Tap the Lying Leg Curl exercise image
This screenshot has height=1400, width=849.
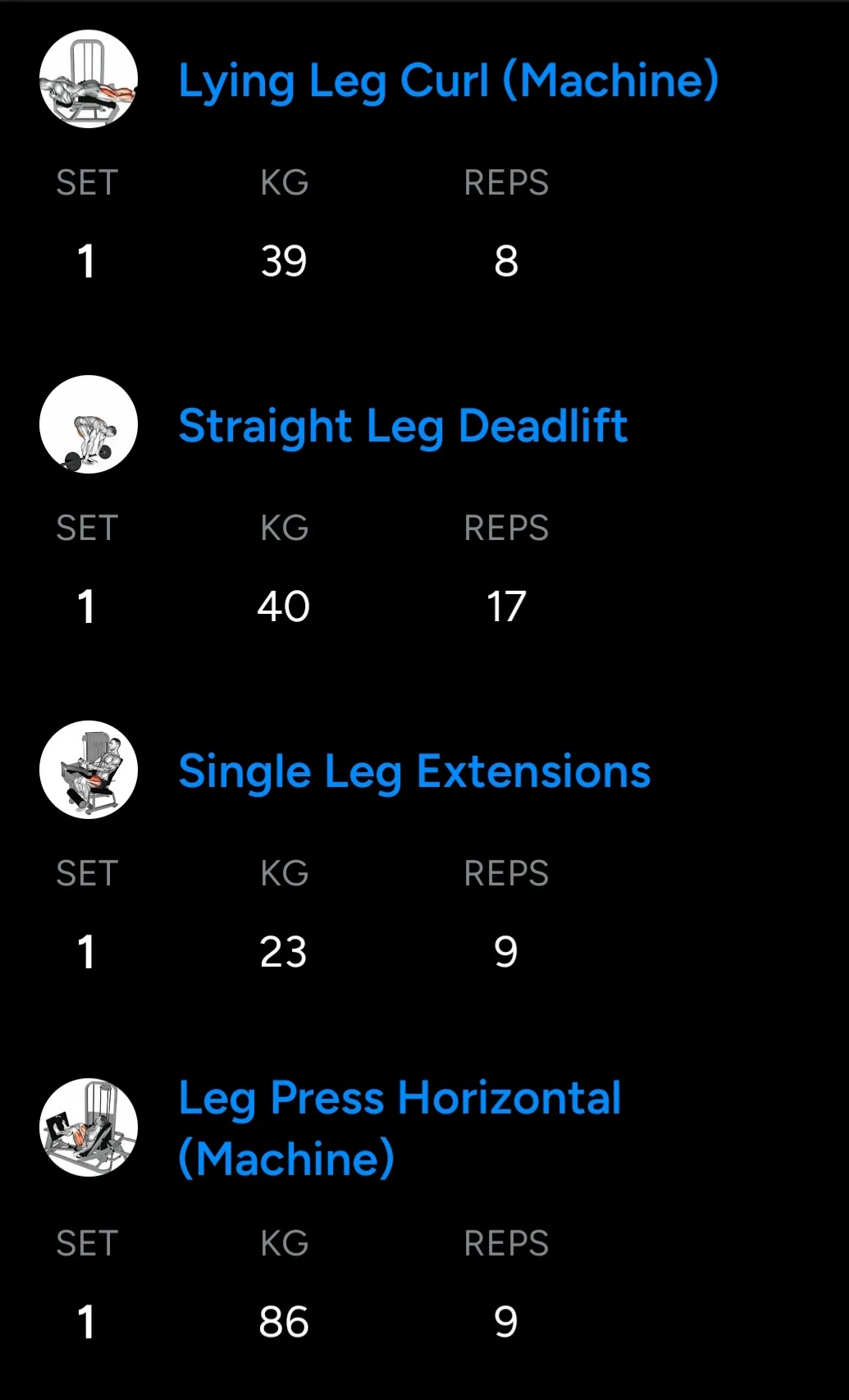pyautogui.click(x=89, y=80)
